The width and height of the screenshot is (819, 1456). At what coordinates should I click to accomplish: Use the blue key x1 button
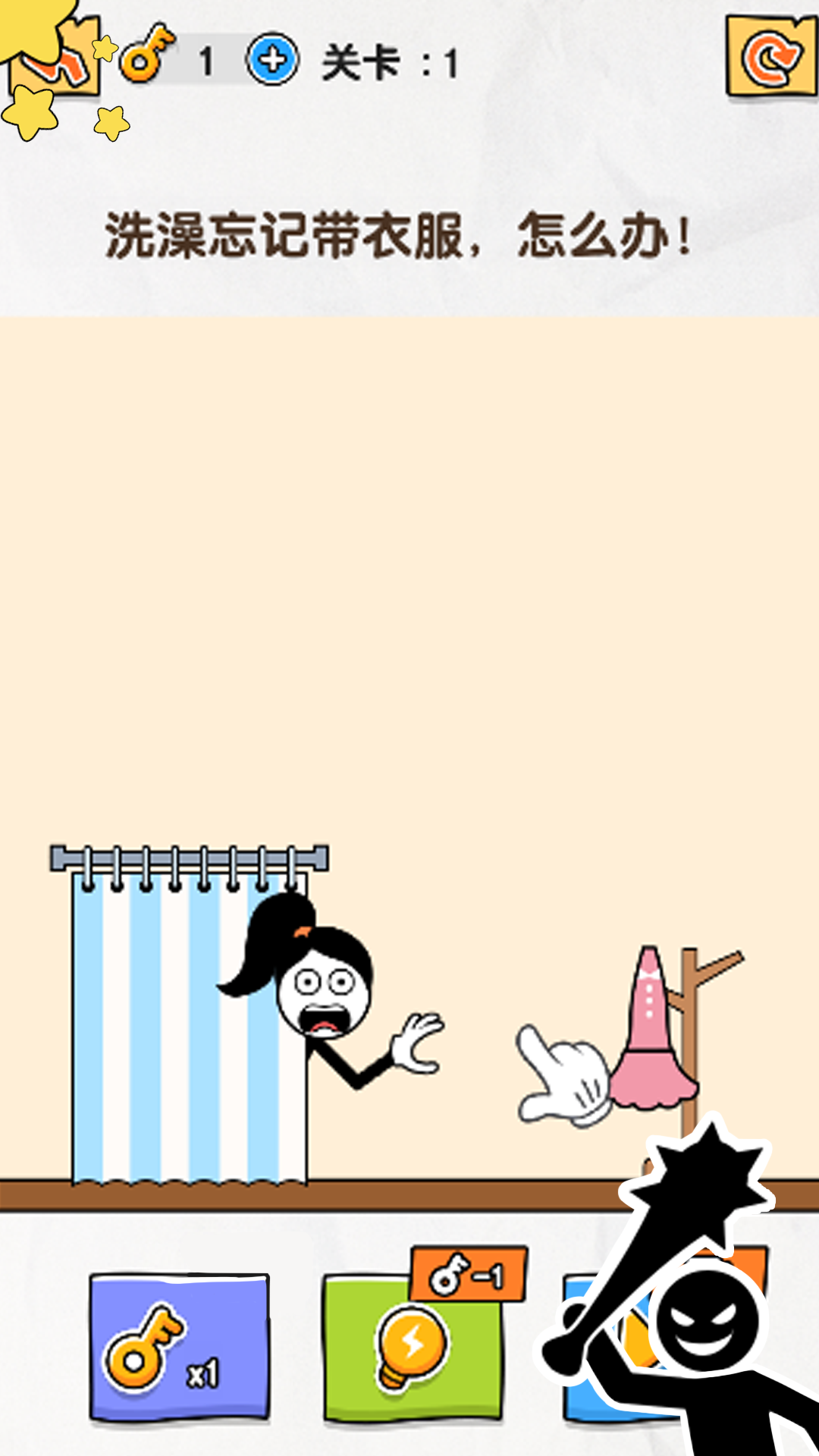[180, 1347]
